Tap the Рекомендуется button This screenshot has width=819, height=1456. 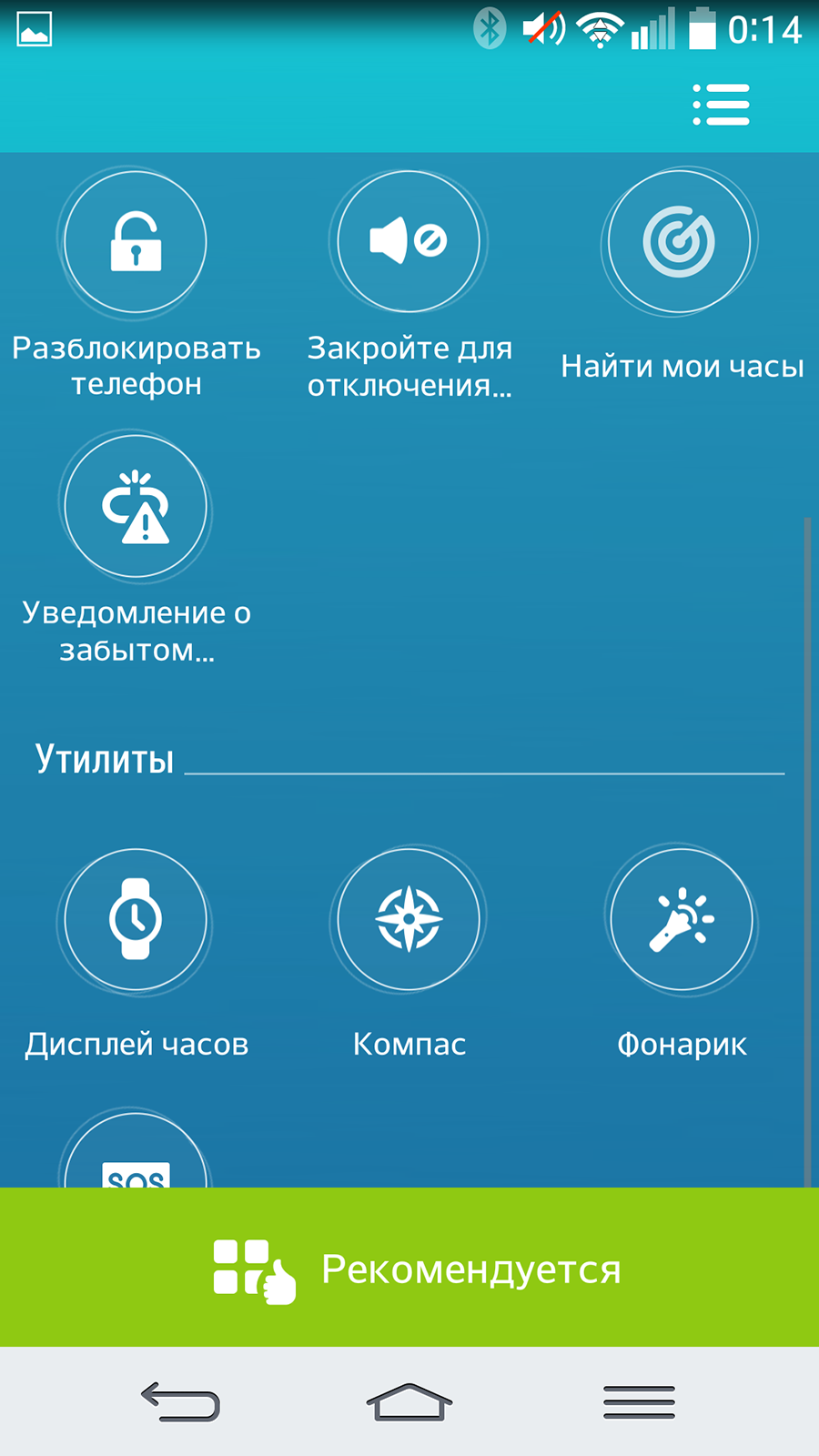(409, 1267)
